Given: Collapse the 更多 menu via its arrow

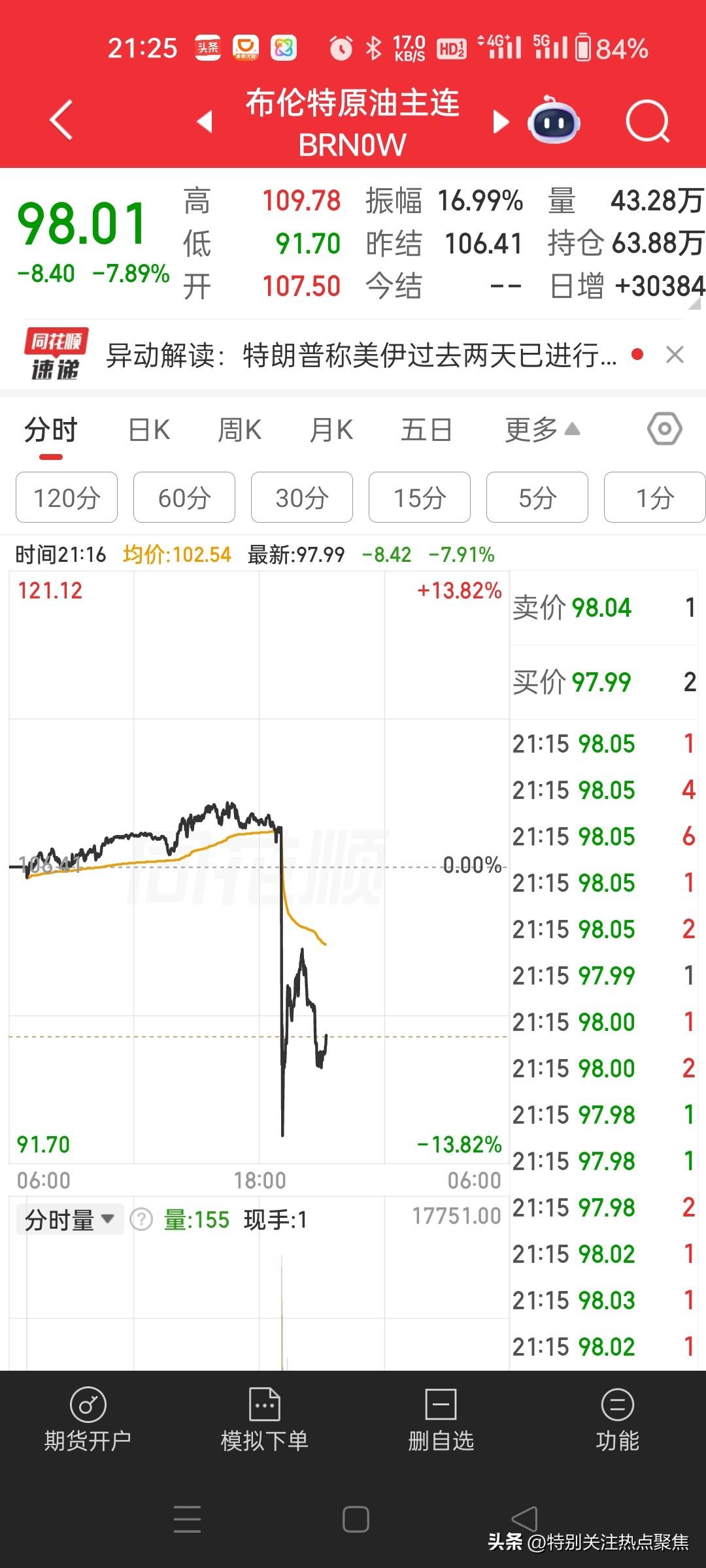Looking at the screenshot, I should (x=571, y=429).
